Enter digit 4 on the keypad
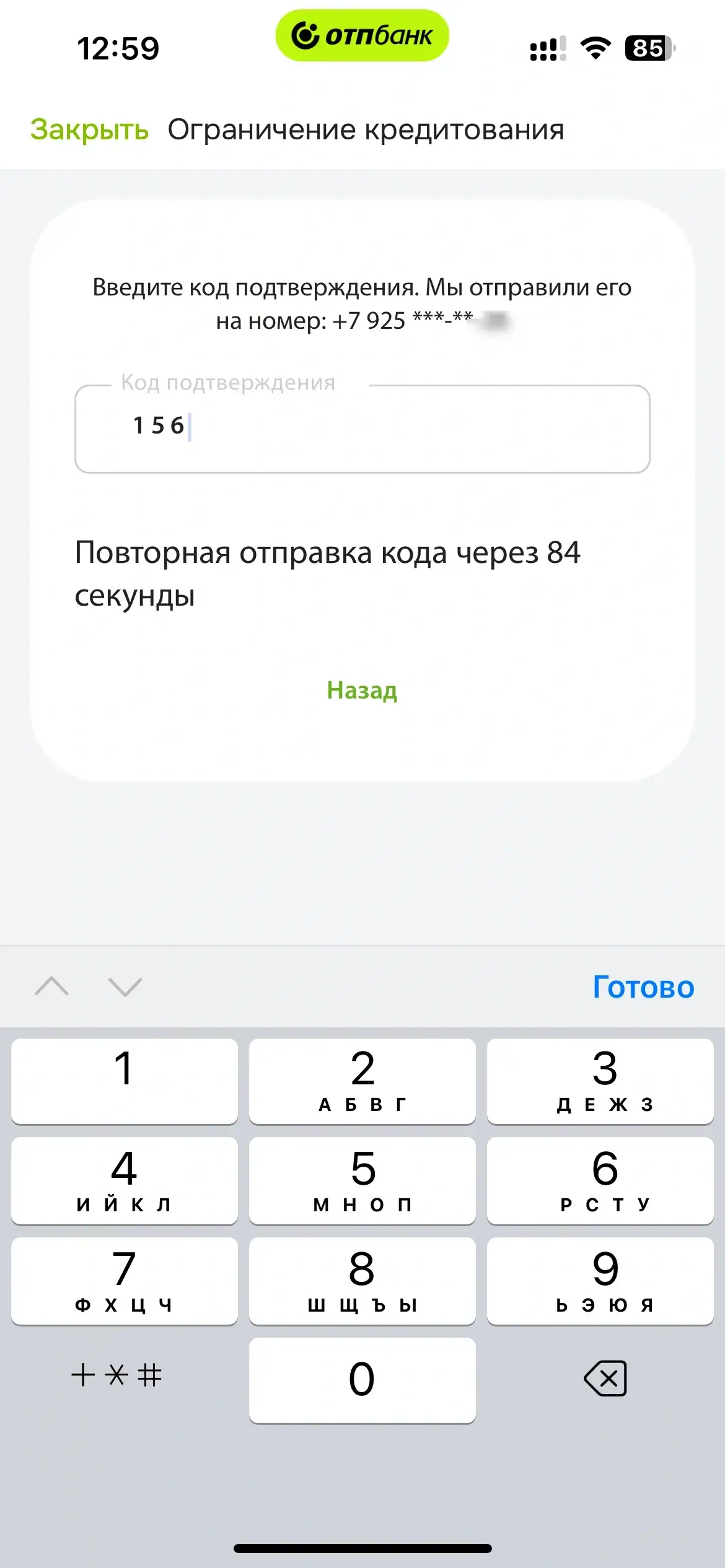Screen dimensions: 725x1568 [x=124, y=1180]
